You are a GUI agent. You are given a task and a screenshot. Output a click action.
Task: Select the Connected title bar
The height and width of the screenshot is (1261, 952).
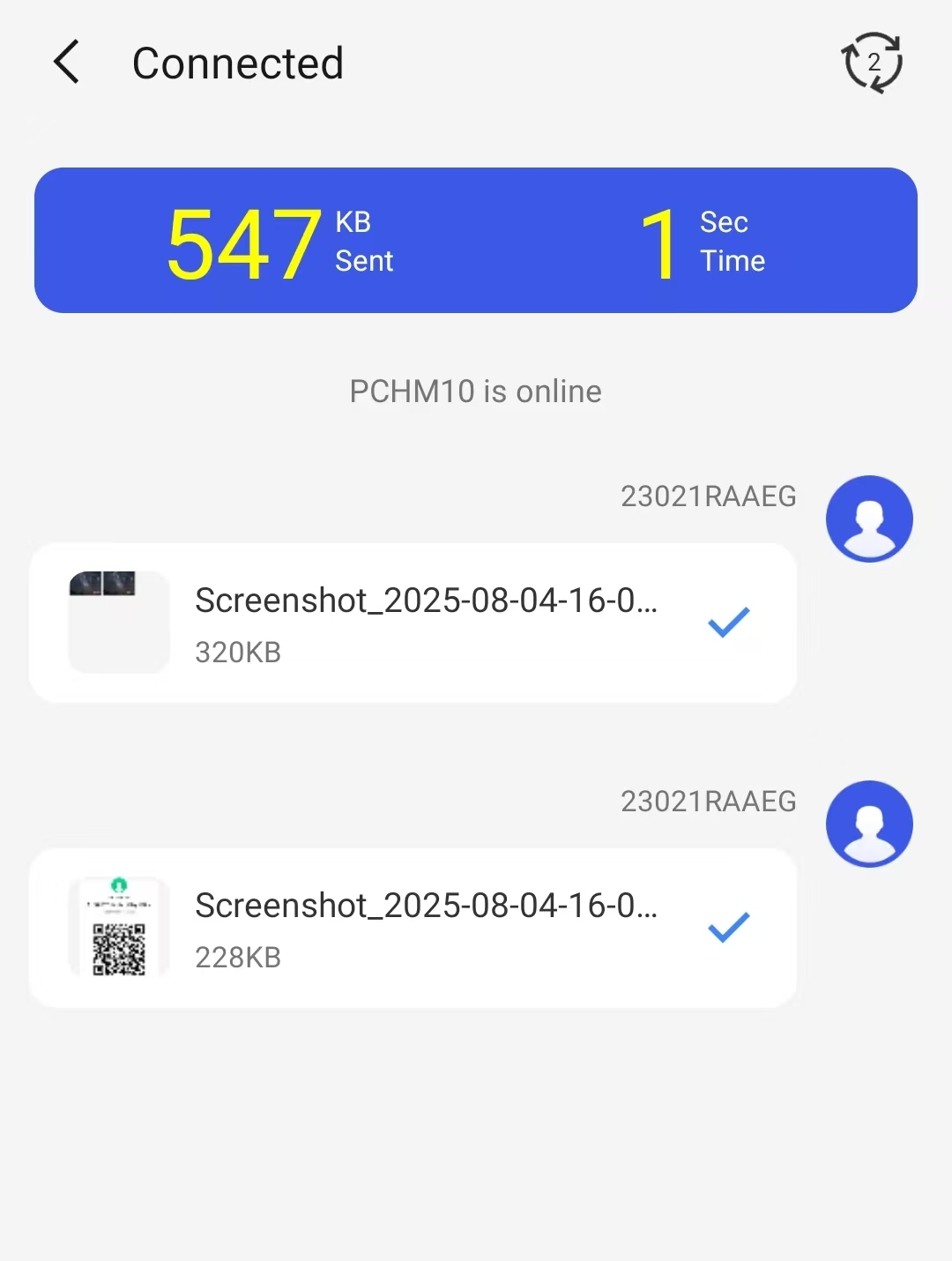coord(238,63)
